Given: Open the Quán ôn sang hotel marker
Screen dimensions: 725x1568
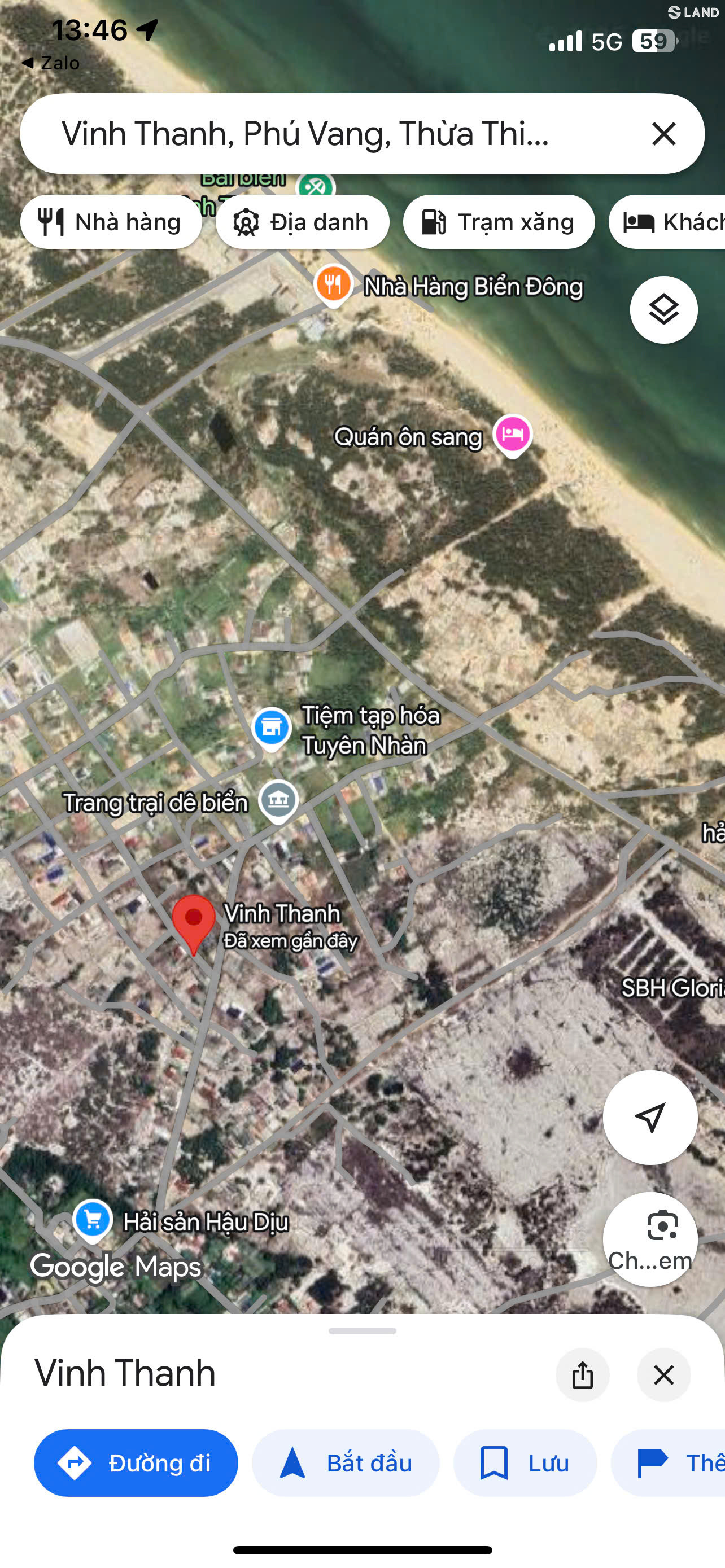Looking at the screenshot, I should 513,435.
